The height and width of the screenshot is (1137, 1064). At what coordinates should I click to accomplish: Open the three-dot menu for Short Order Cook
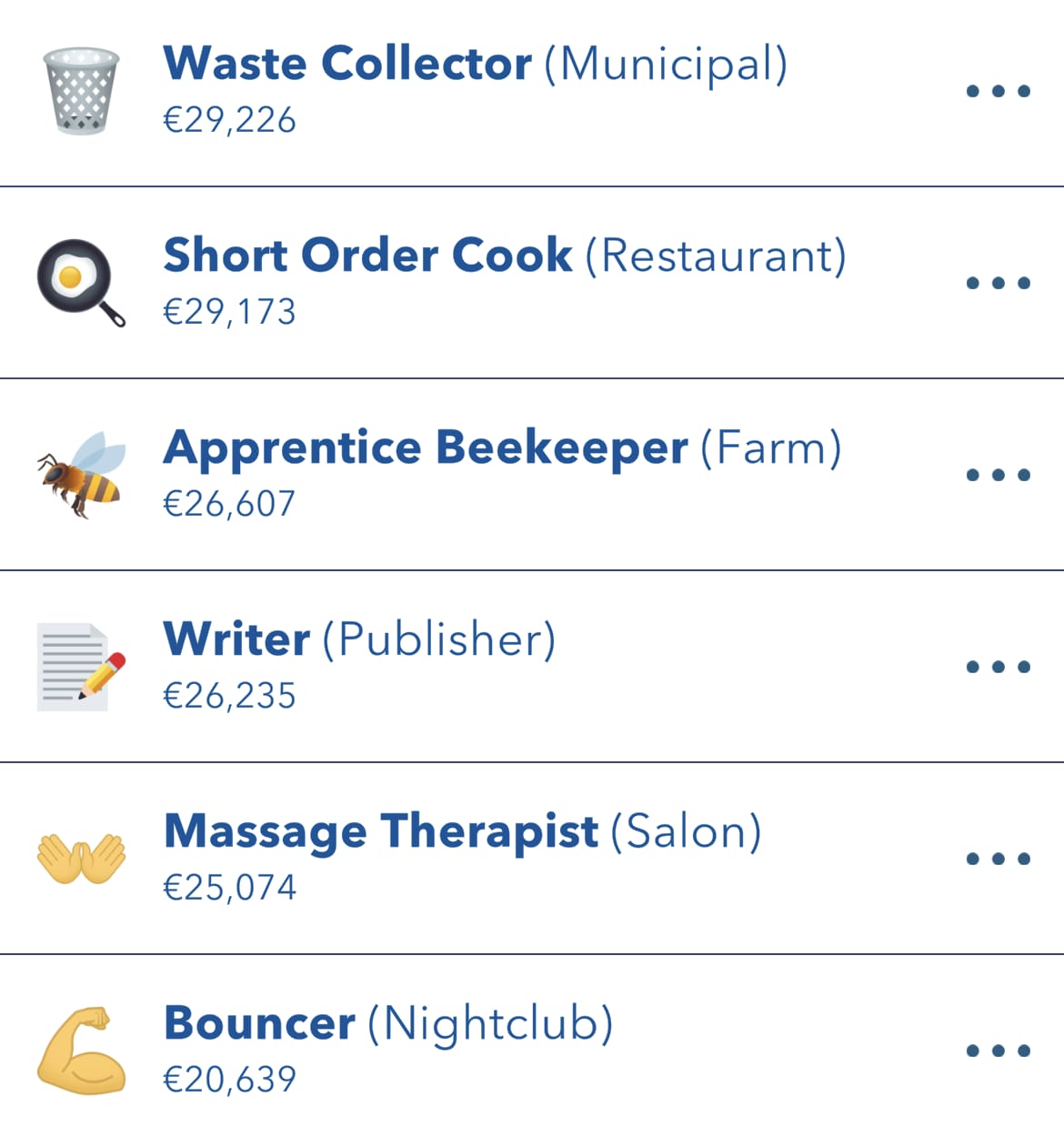coord(997,282)
